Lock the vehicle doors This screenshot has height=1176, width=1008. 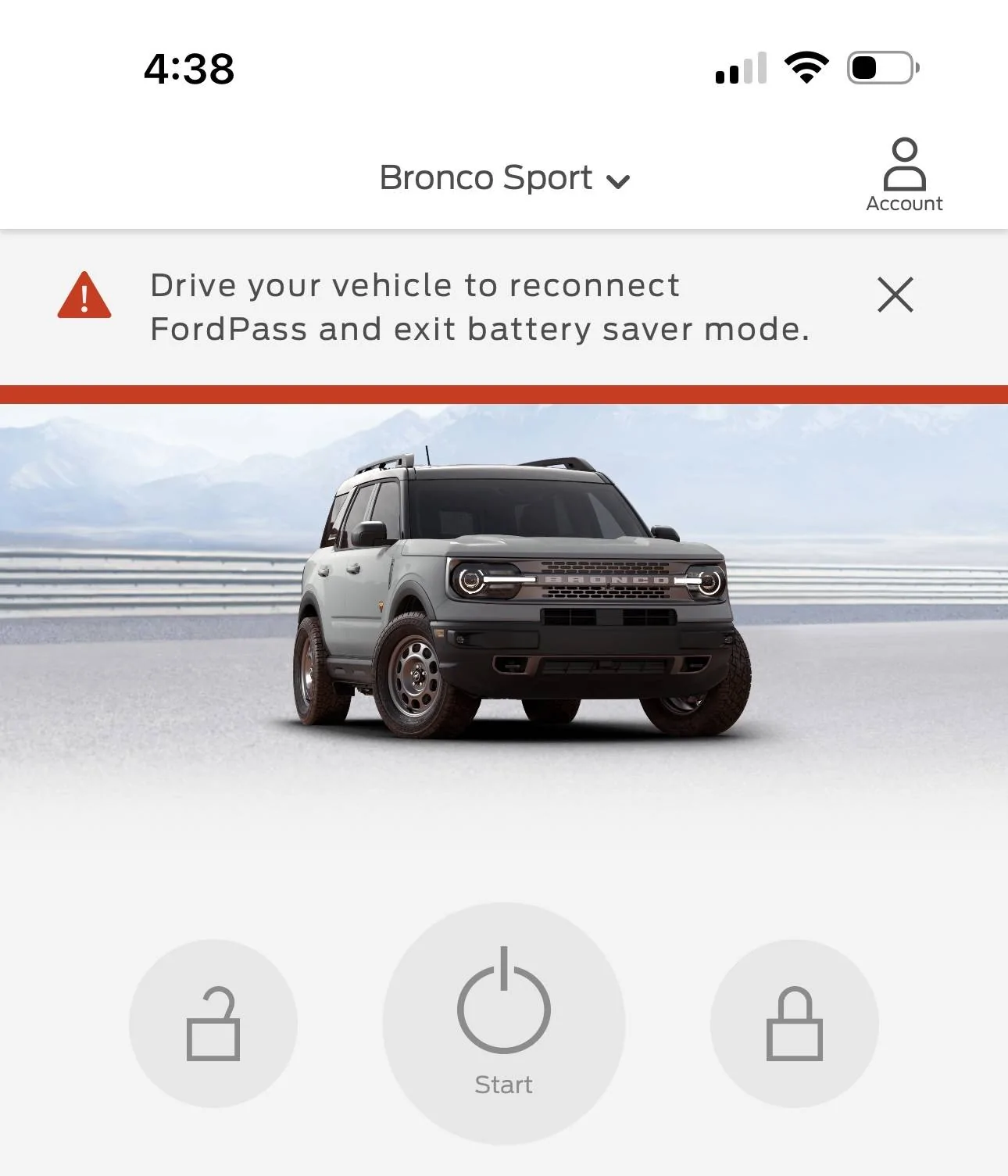pyautogui.click(x=794, y=1023)
